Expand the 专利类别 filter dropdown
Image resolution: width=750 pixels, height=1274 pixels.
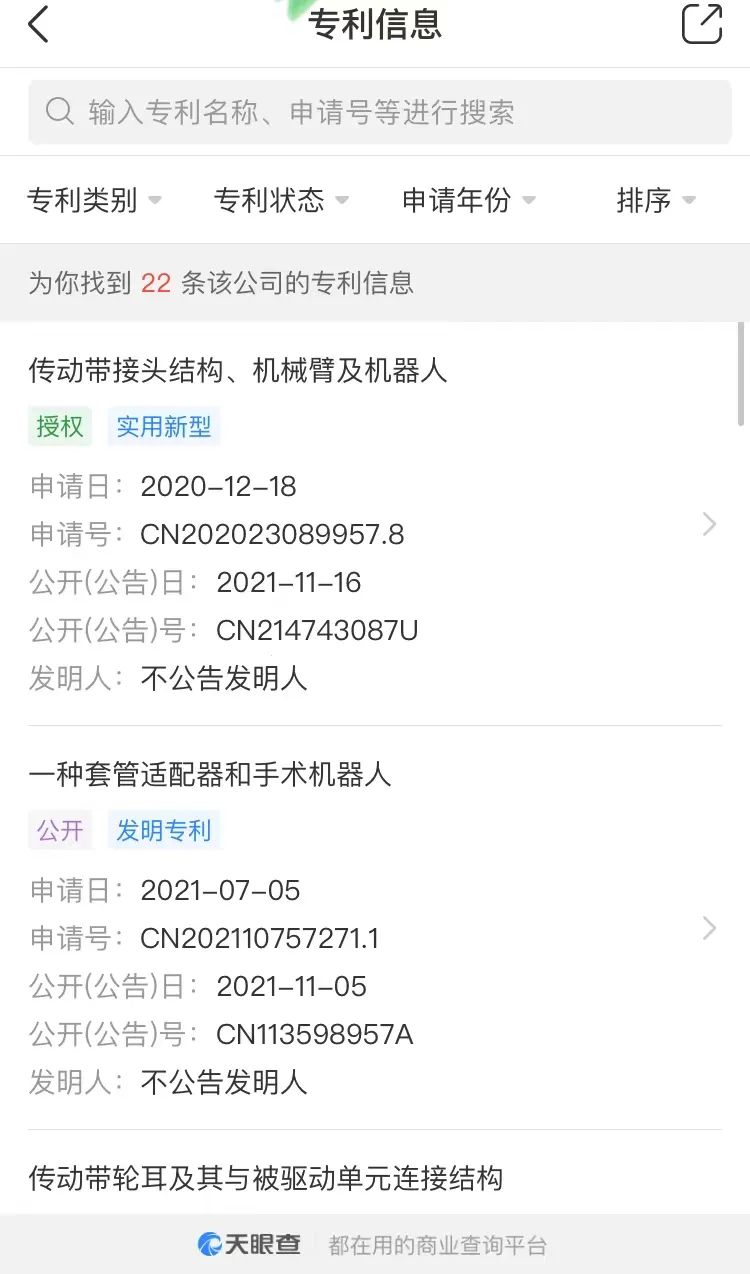[94, 200]
